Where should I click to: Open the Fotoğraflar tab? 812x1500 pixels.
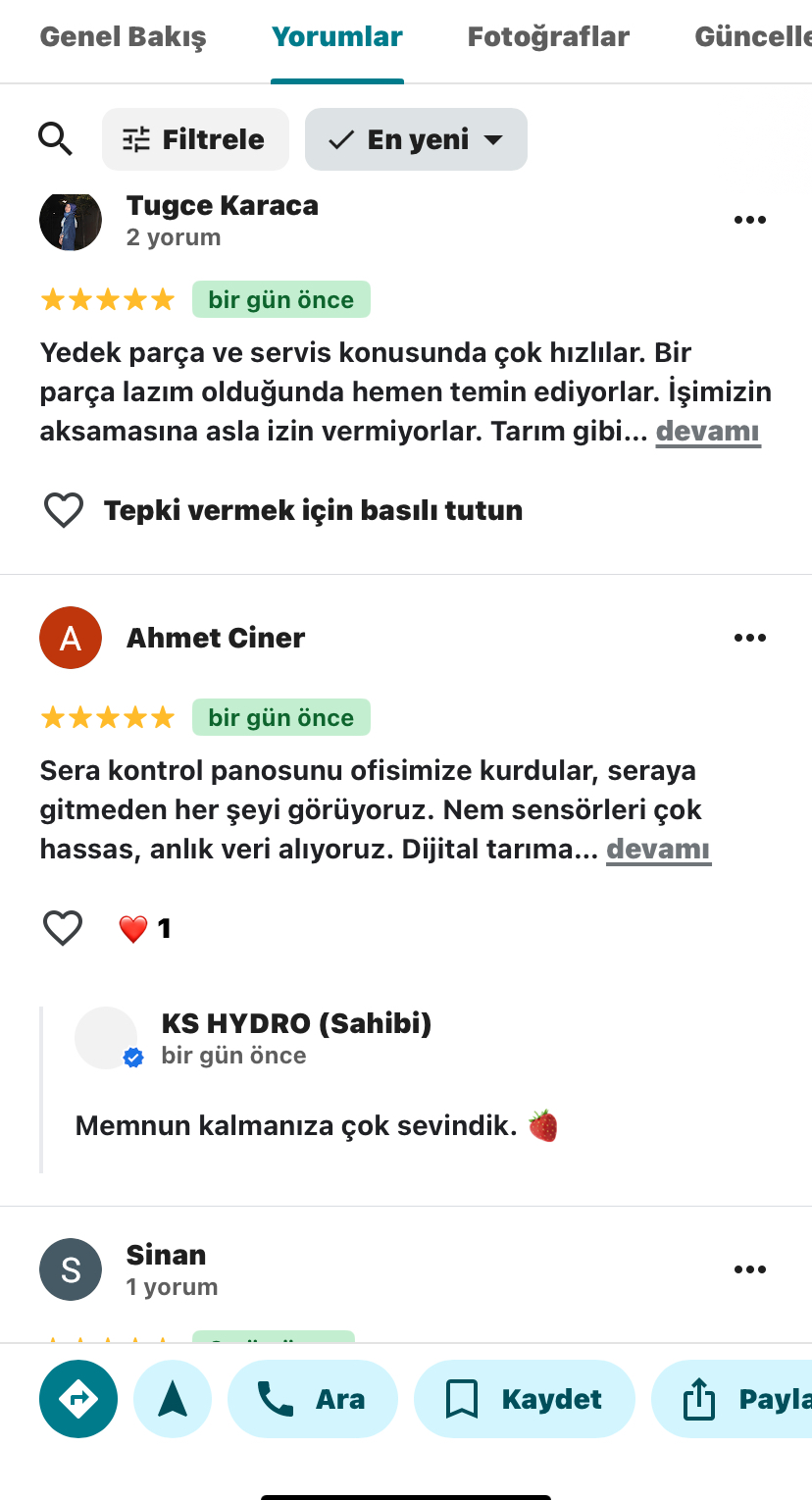548,37
